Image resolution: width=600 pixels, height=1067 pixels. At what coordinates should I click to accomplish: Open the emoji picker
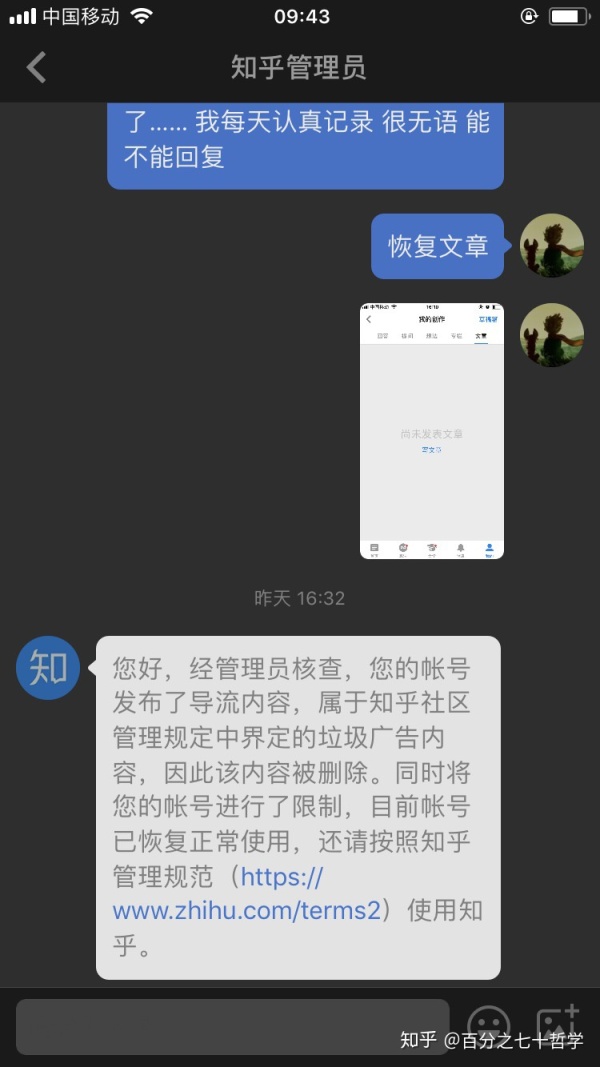pyautogui.click(x=489, y=1026)
